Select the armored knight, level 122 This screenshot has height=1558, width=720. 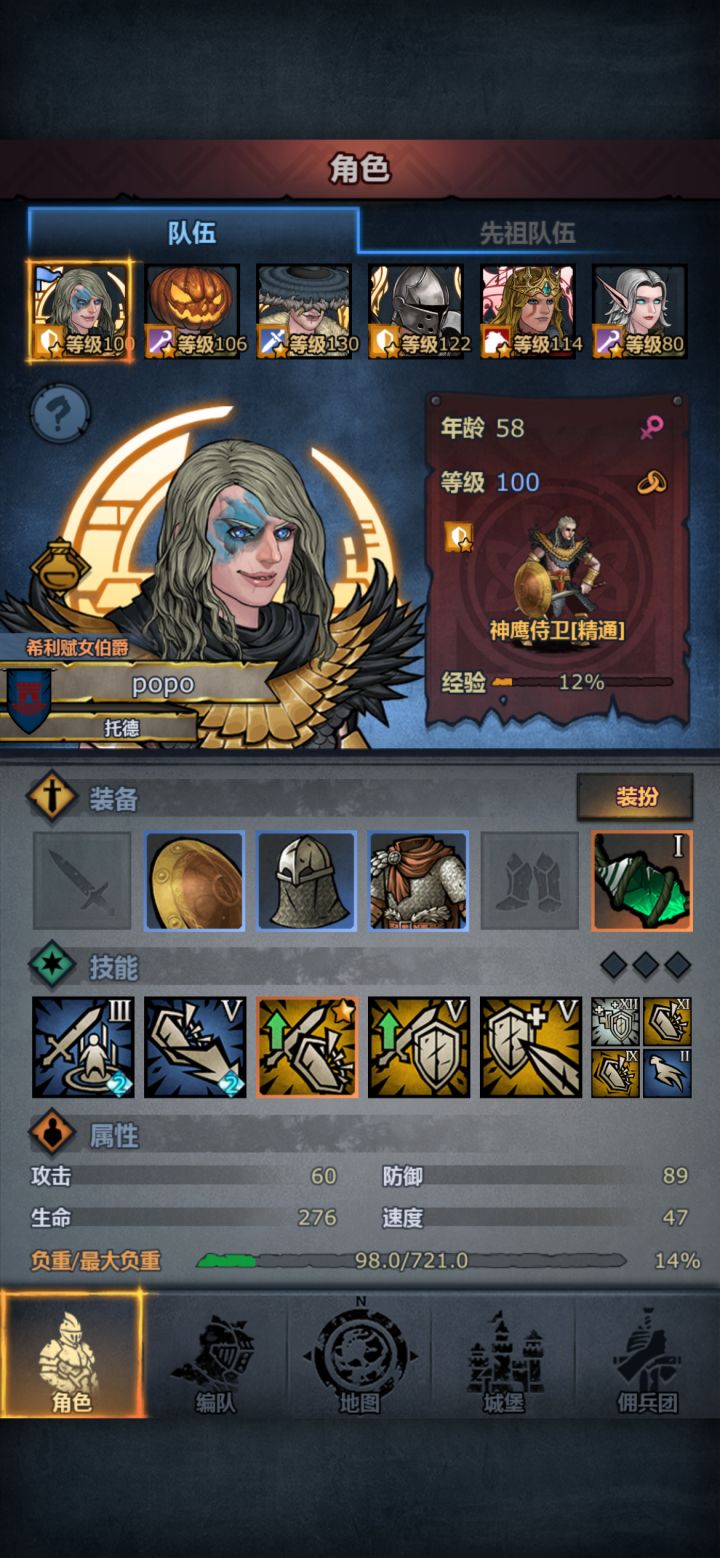pyautogui.click(x=416, y=311)
